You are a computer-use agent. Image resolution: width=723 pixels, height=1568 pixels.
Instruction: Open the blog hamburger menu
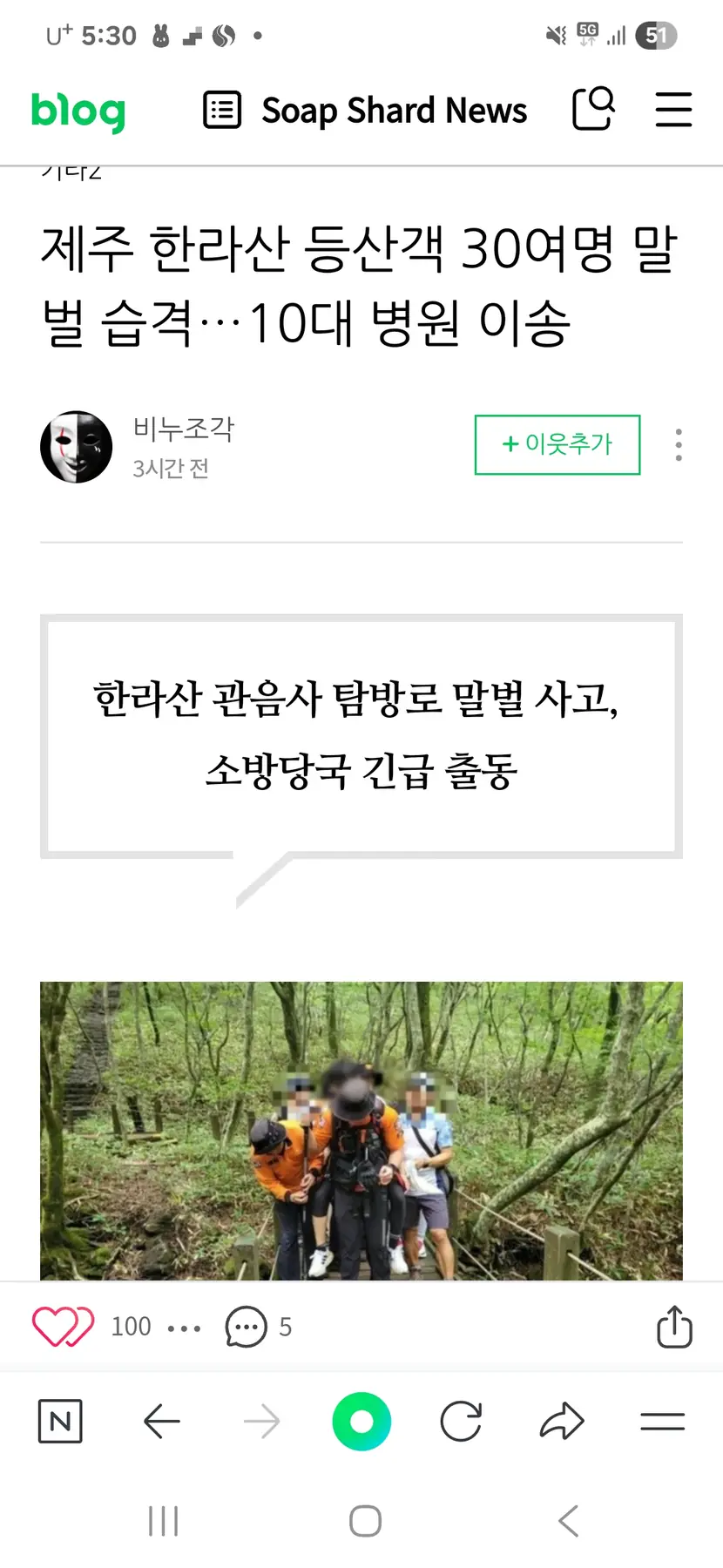coord(673,111)
